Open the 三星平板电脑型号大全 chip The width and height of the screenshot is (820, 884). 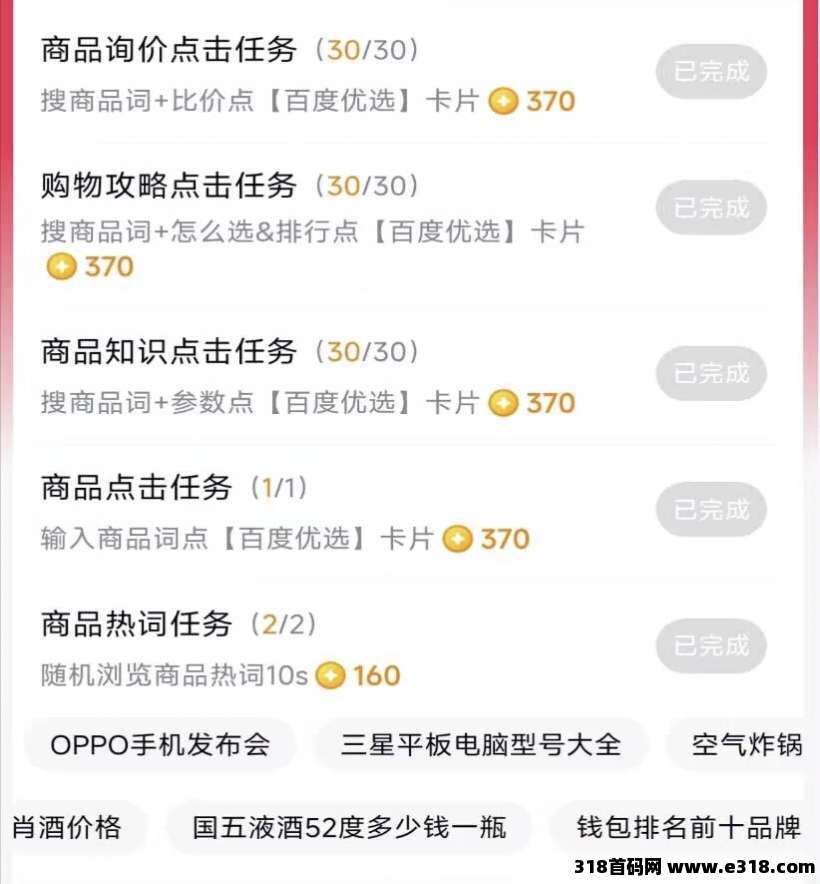pos(481,745)
